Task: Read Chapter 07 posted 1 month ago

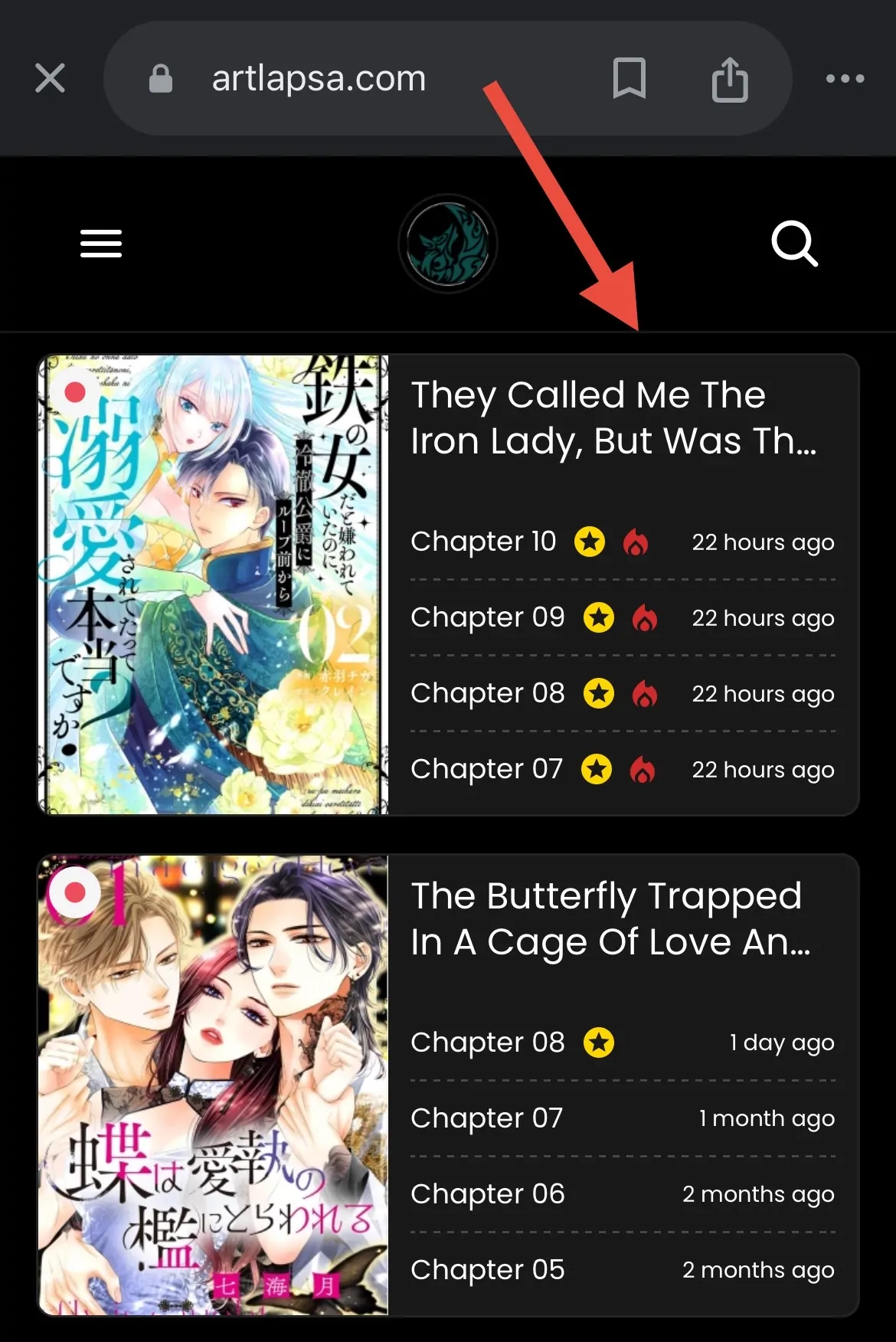Action: pyautogui.click(x=486, y=1118)
